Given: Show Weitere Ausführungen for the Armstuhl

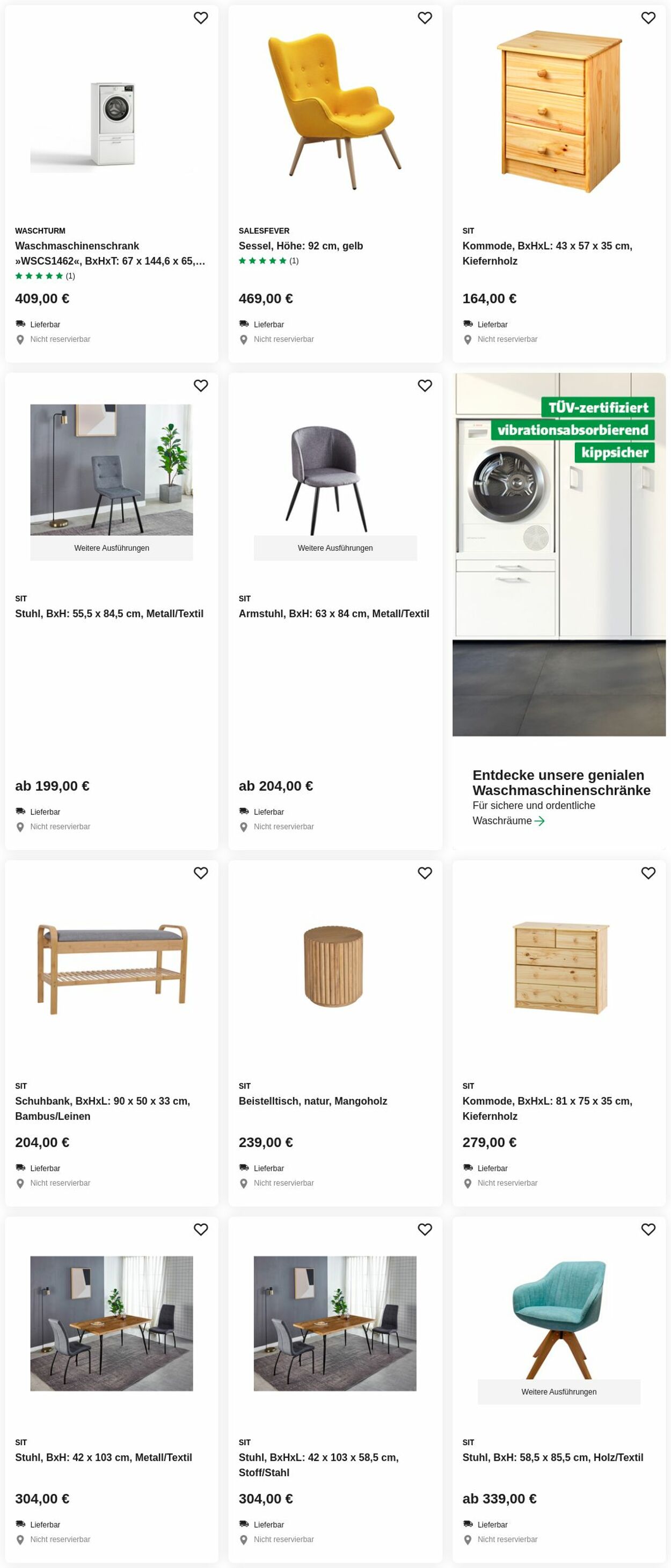Looking at the screenshot, I should (335, 548).
